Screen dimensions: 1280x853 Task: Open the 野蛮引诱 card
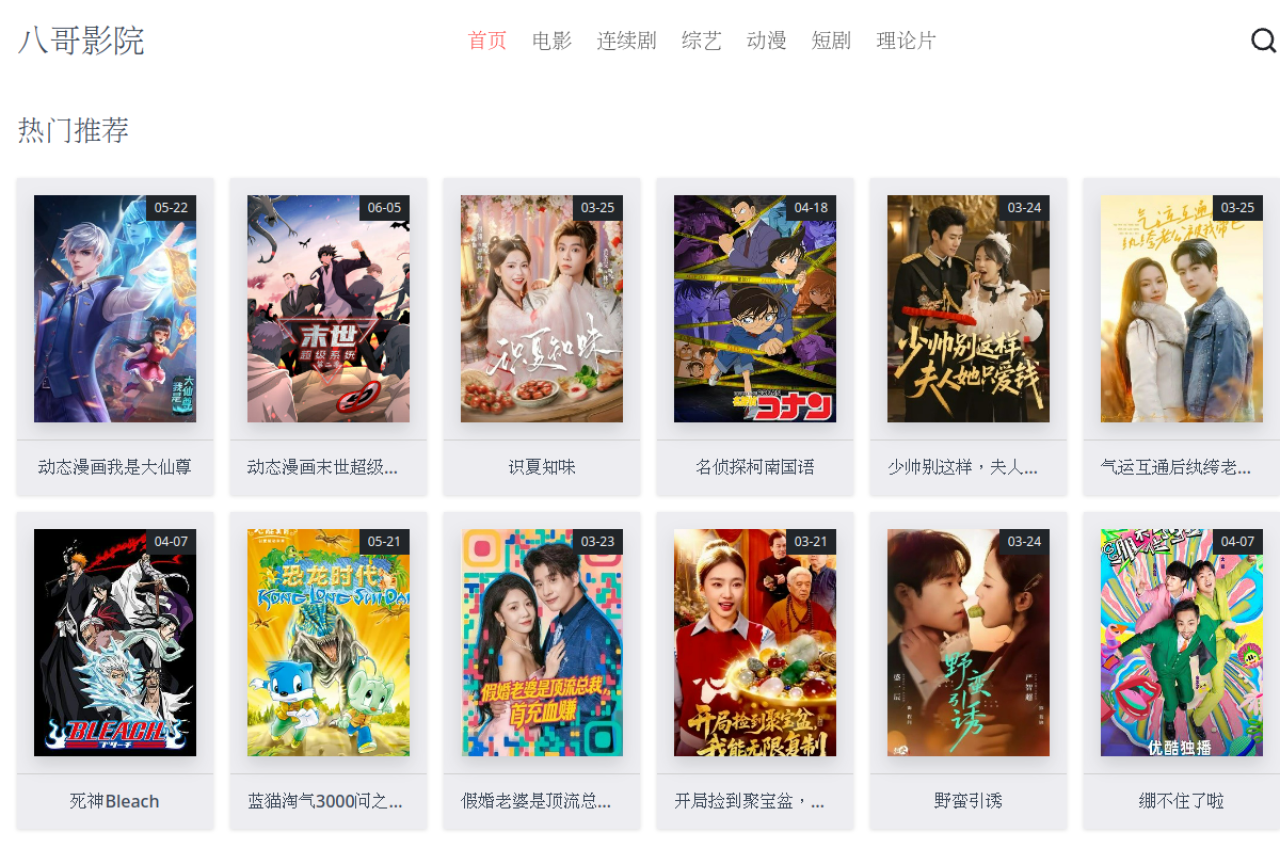(x=968, y=643)
